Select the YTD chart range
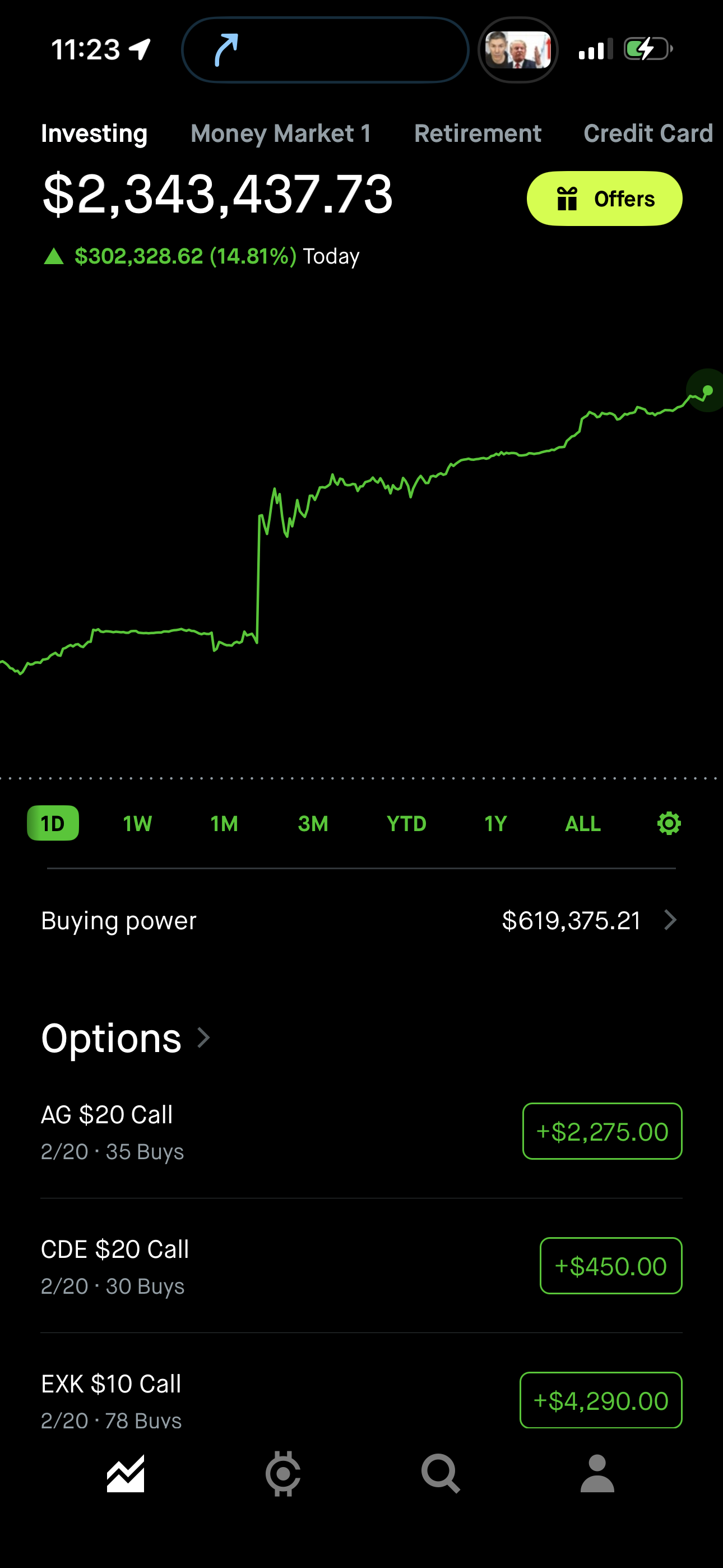Image resolution: width=723 pixels, height=1568 pixels. coord(406,824)
